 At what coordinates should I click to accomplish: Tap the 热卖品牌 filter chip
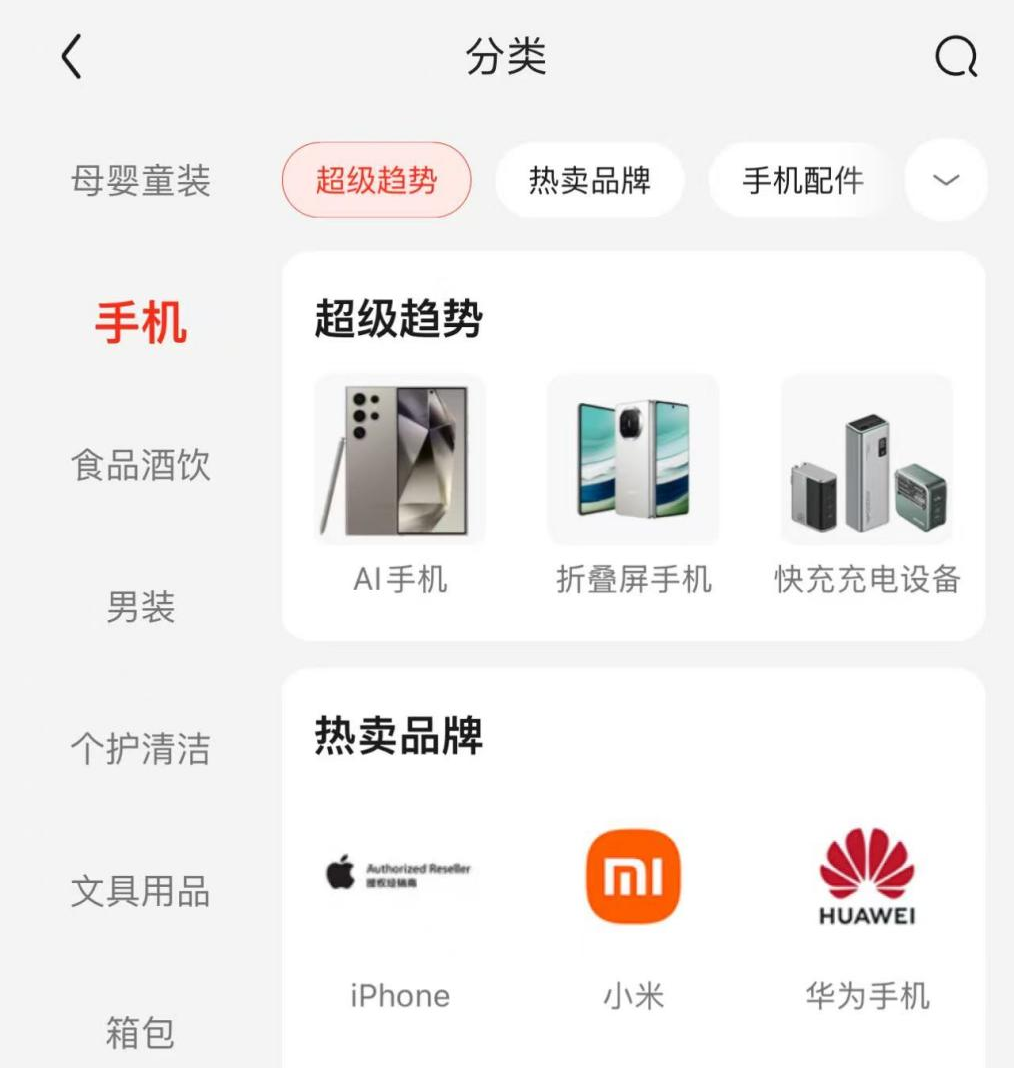[589, 181]
